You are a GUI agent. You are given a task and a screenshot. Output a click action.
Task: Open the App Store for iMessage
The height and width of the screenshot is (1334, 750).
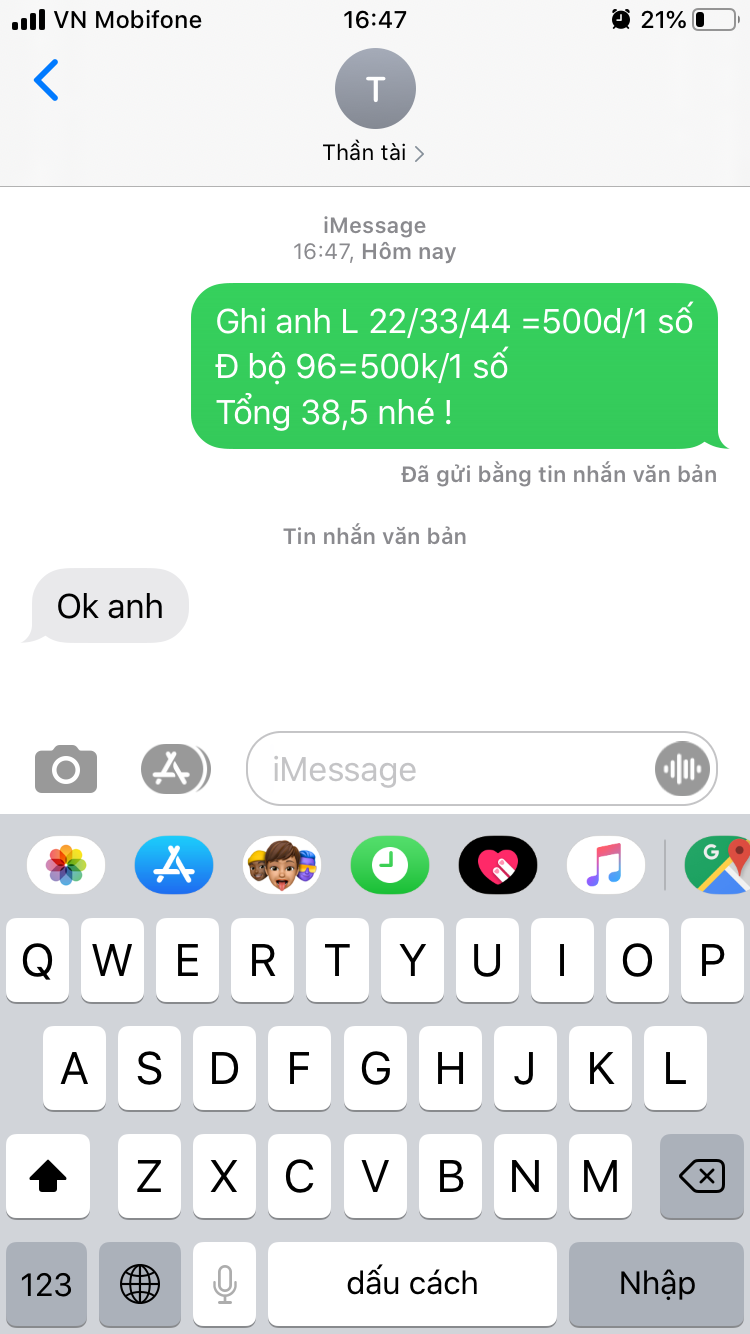[174, 864]
